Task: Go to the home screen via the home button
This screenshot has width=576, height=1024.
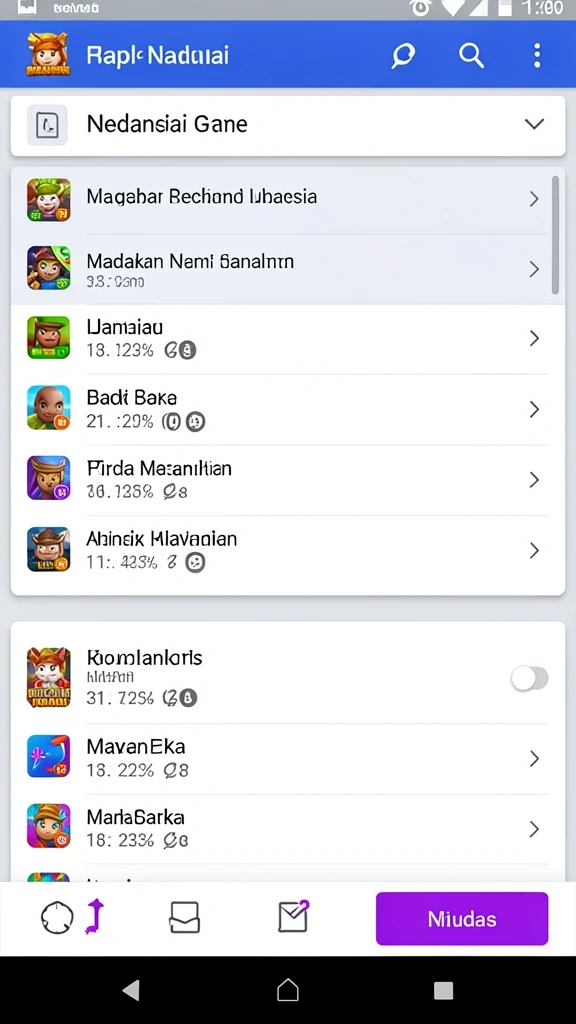Action: coord(288,990)
